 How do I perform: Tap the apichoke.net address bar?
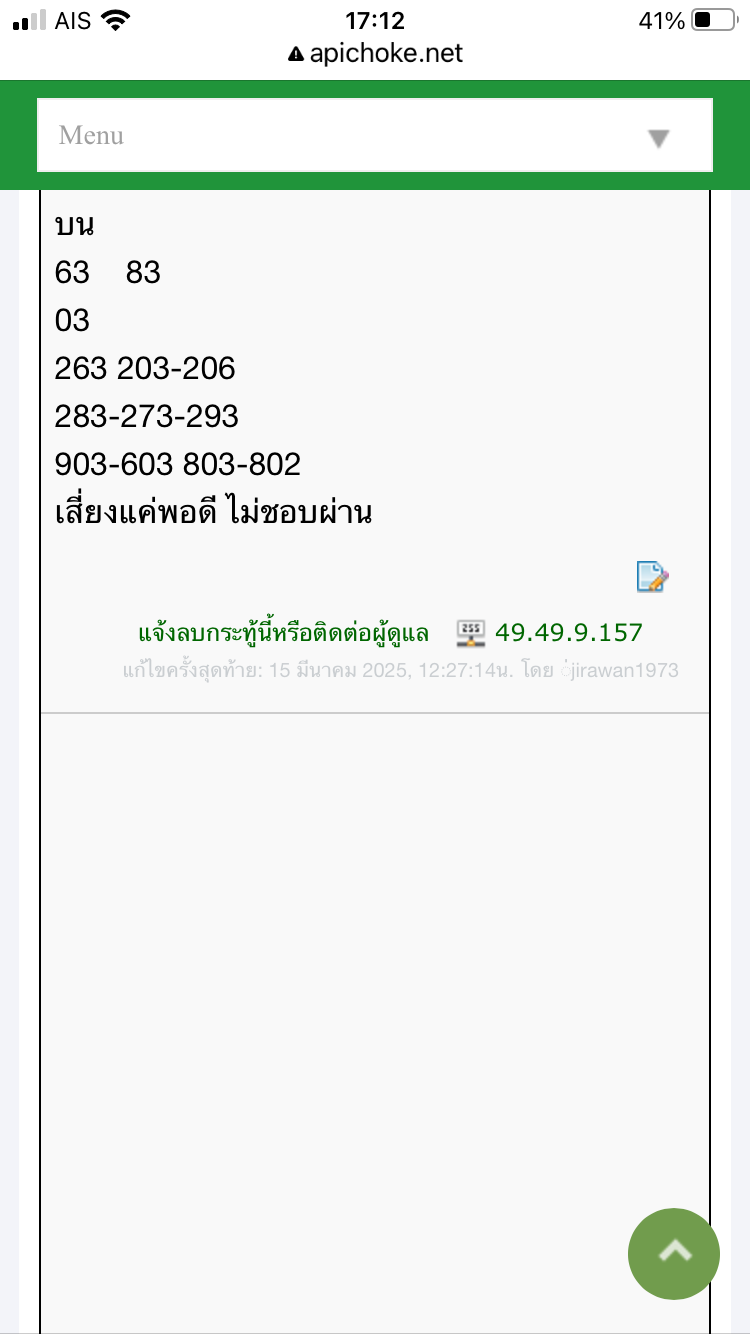pos(375,54)
